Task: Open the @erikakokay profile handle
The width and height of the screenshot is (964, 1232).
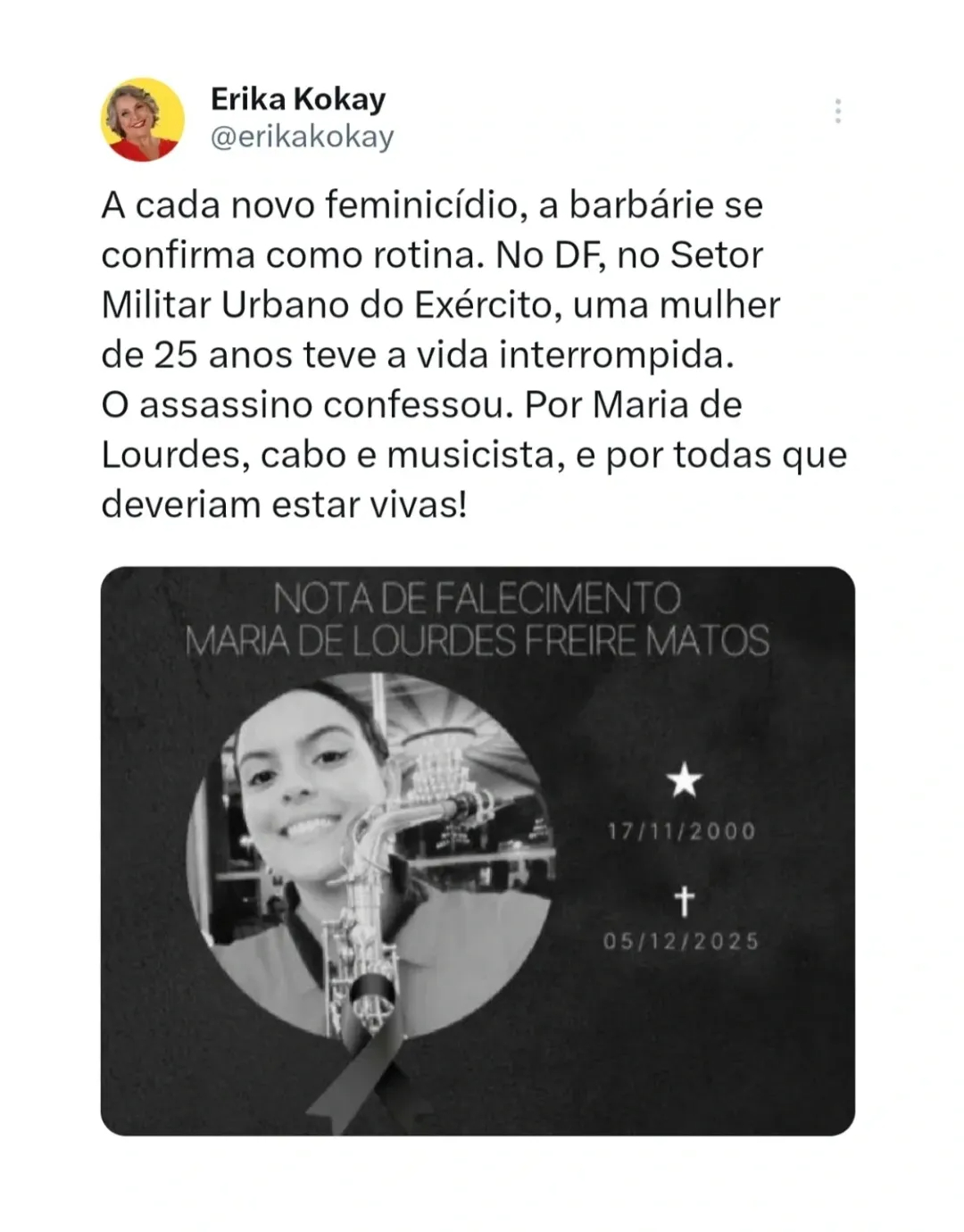Action: 302,137
